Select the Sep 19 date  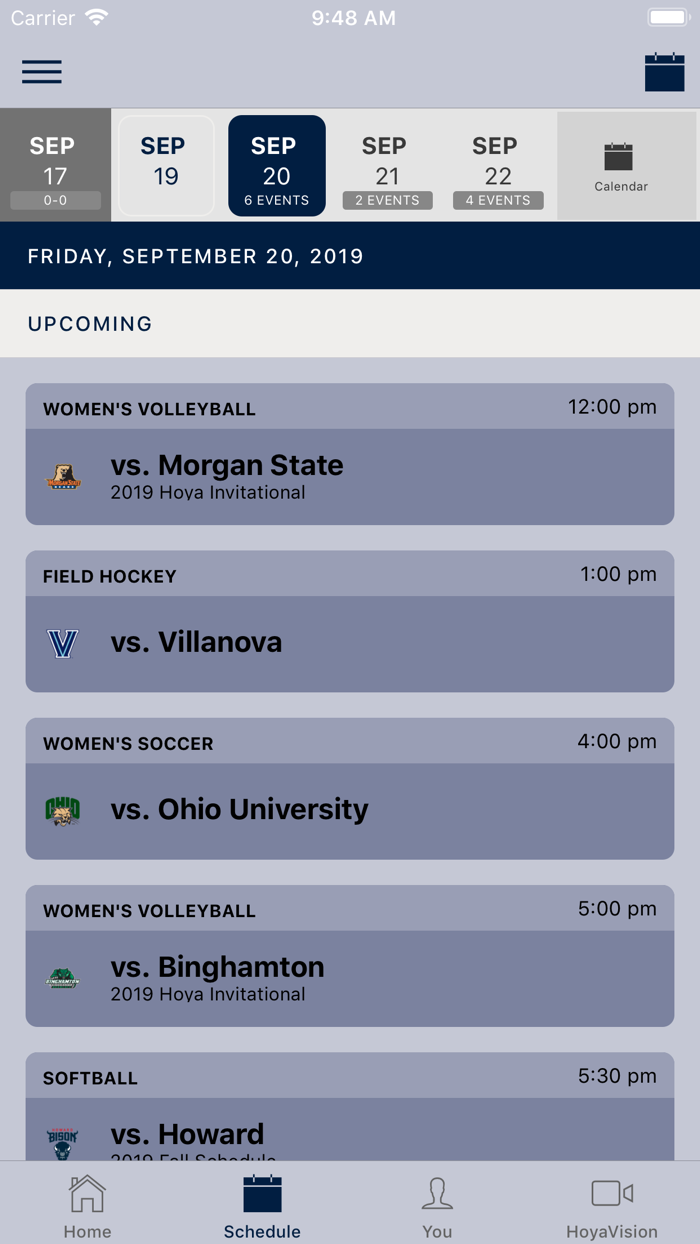click(166, 165)
